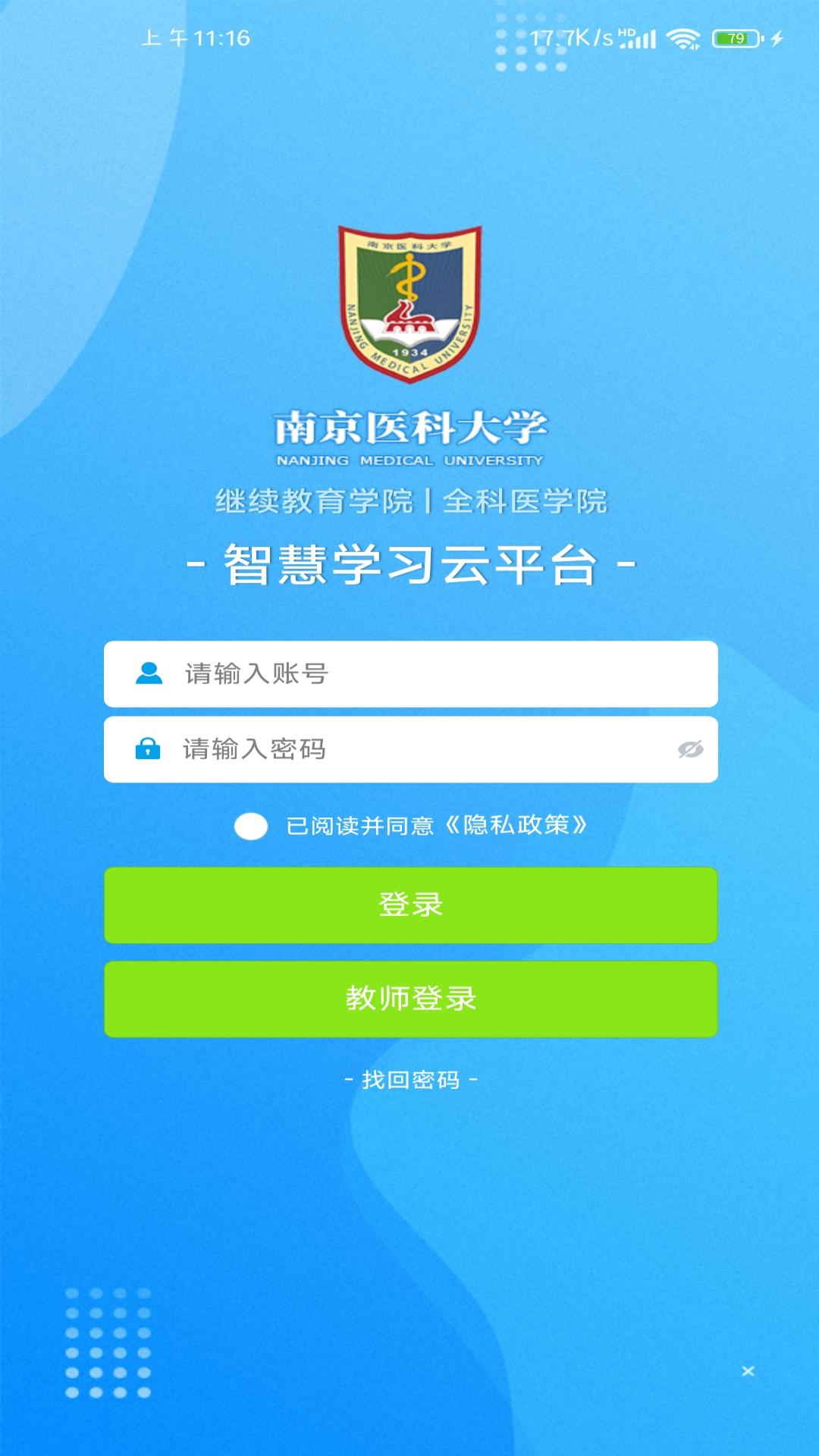This screenshot has width=819, height=1456.
Task: Check the privacy policy agreement box
Action: click(251, 826)
